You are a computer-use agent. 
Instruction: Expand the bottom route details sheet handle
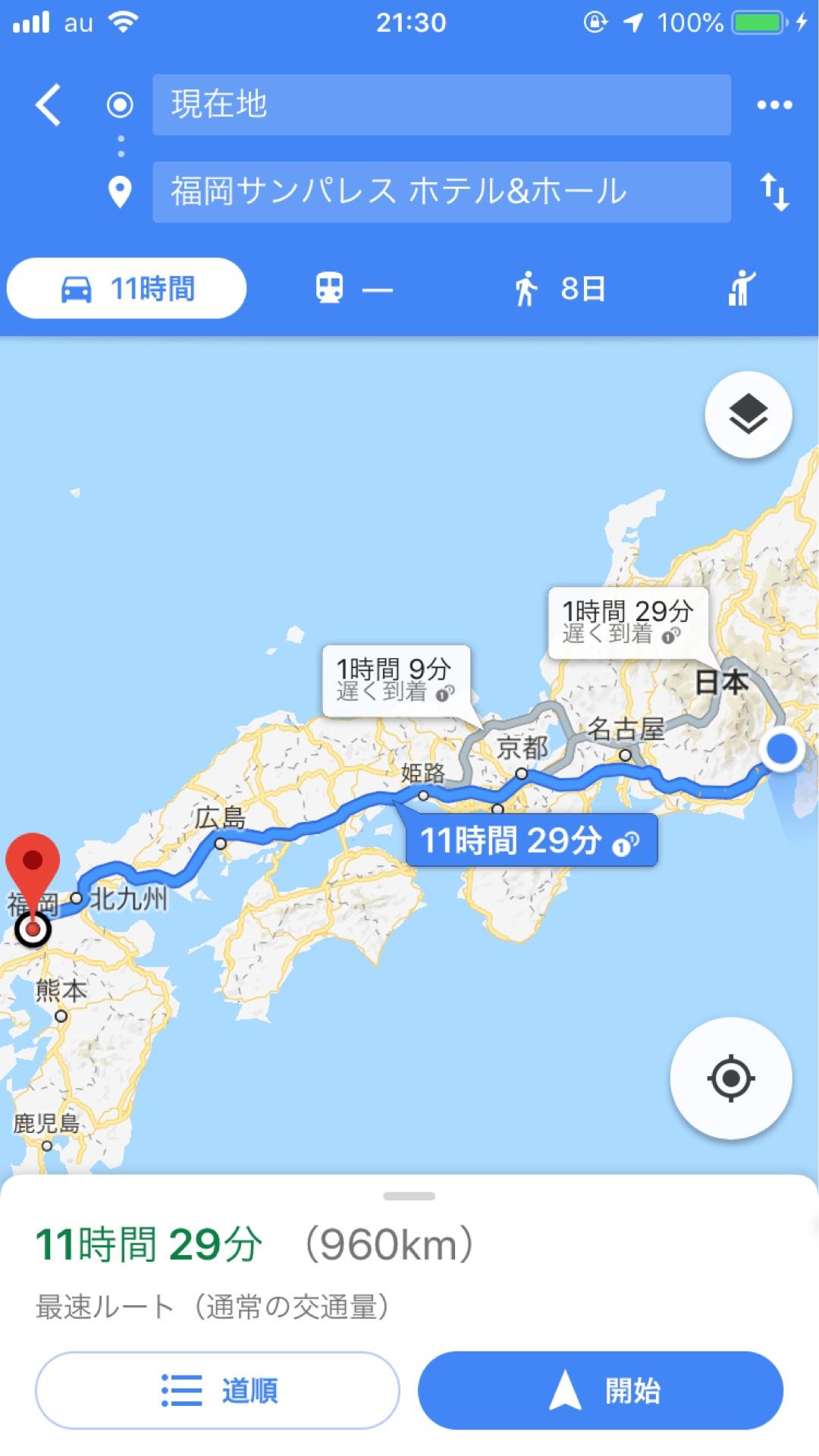pyautogui.click(x=409, y=1194)
